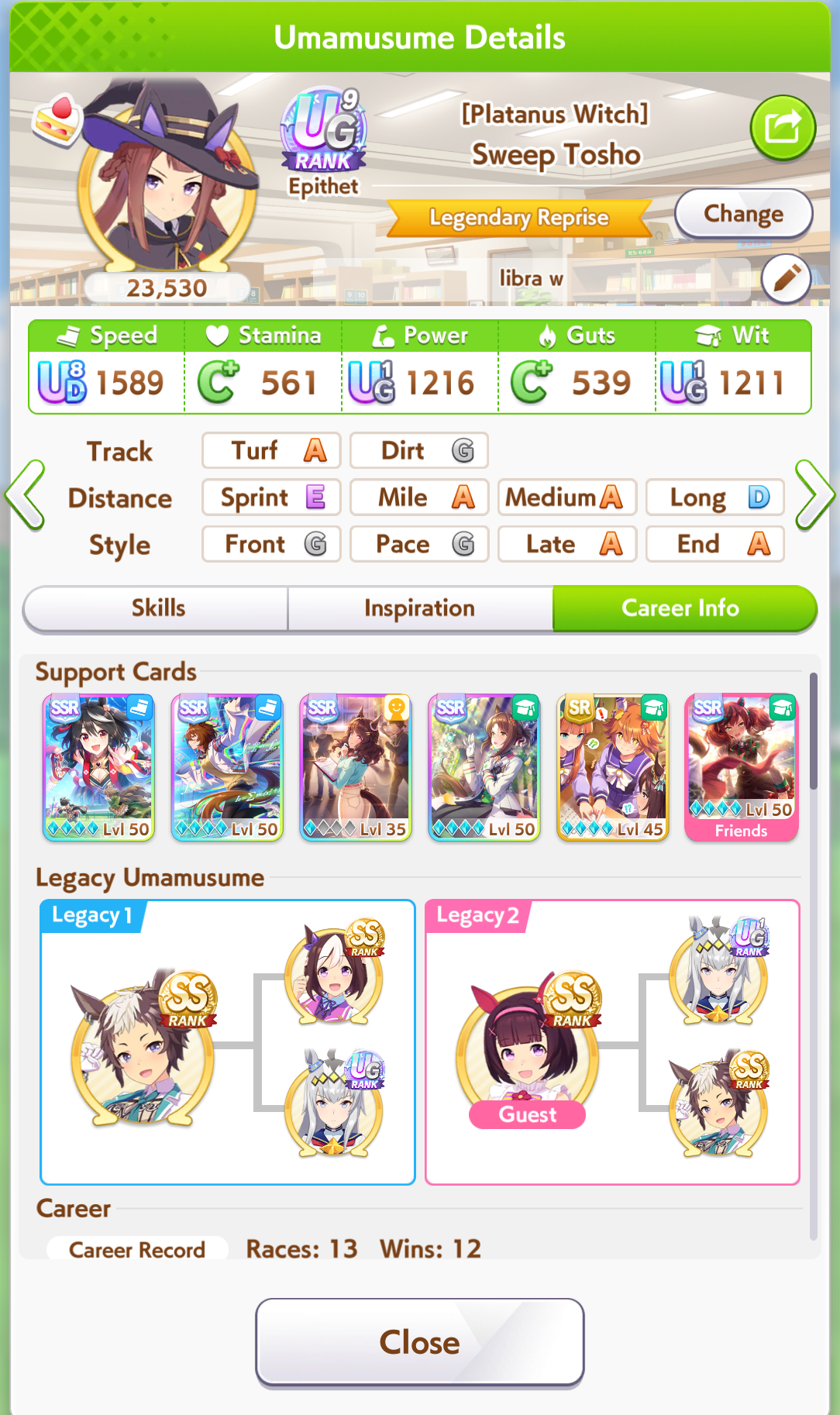
Task: Go to the previous Umamusume
Action: pyautogui.click(x=25, y=495)
